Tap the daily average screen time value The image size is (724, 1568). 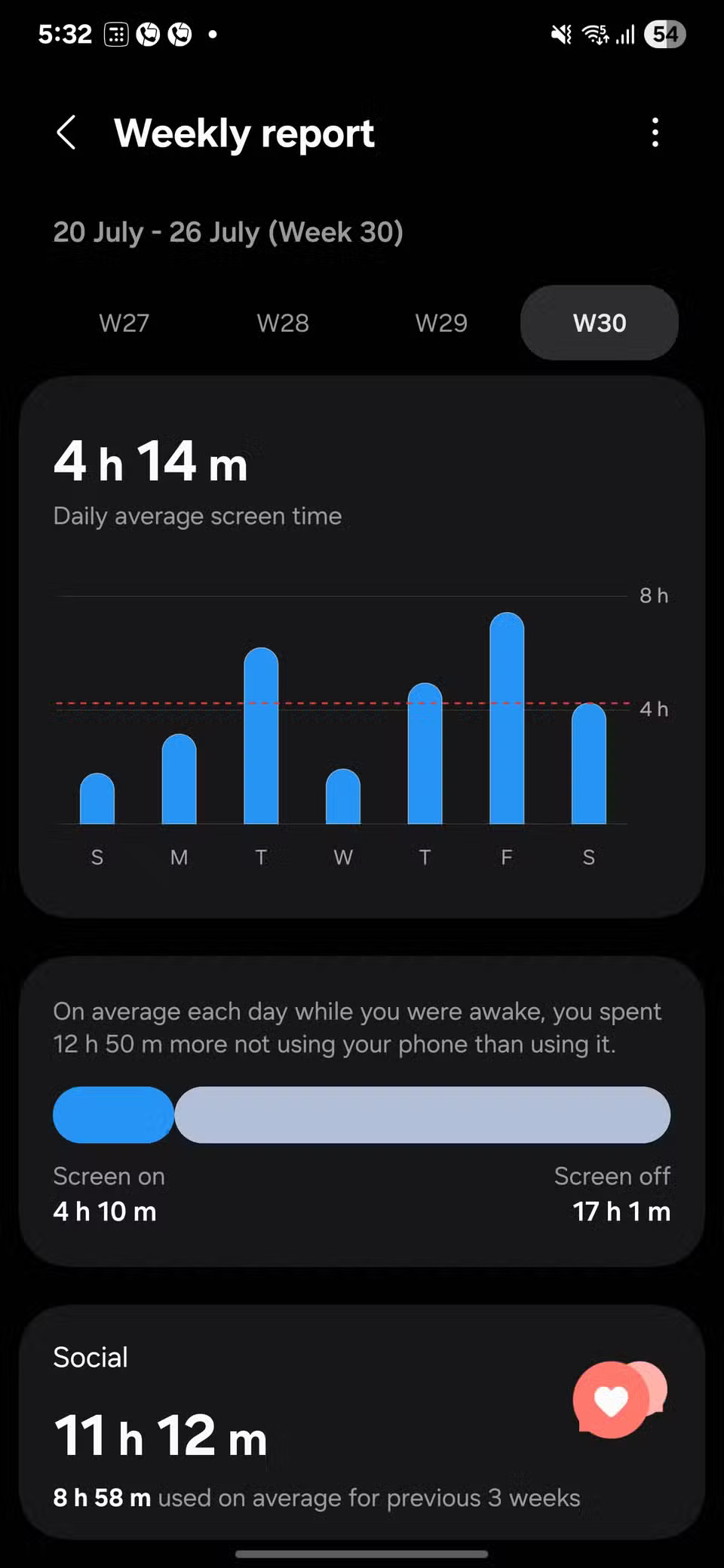click(x=151, y=461)
